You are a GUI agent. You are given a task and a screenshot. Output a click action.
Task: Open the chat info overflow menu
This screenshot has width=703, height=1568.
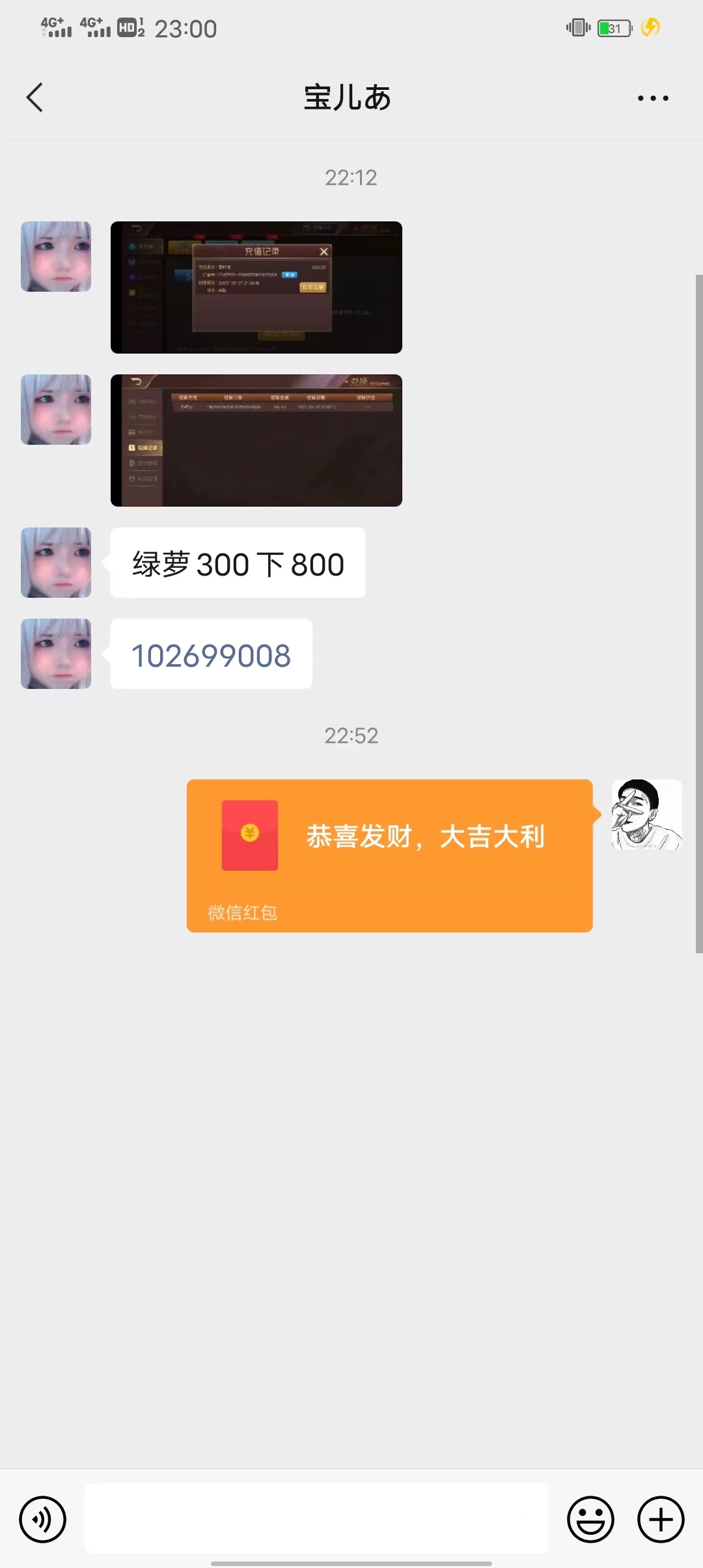point(652,98)
